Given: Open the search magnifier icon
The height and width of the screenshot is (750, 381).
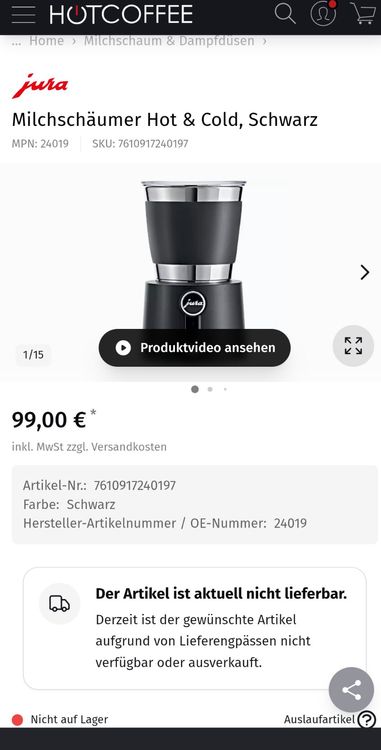Looking at the screenshot, I should (285, 14).
